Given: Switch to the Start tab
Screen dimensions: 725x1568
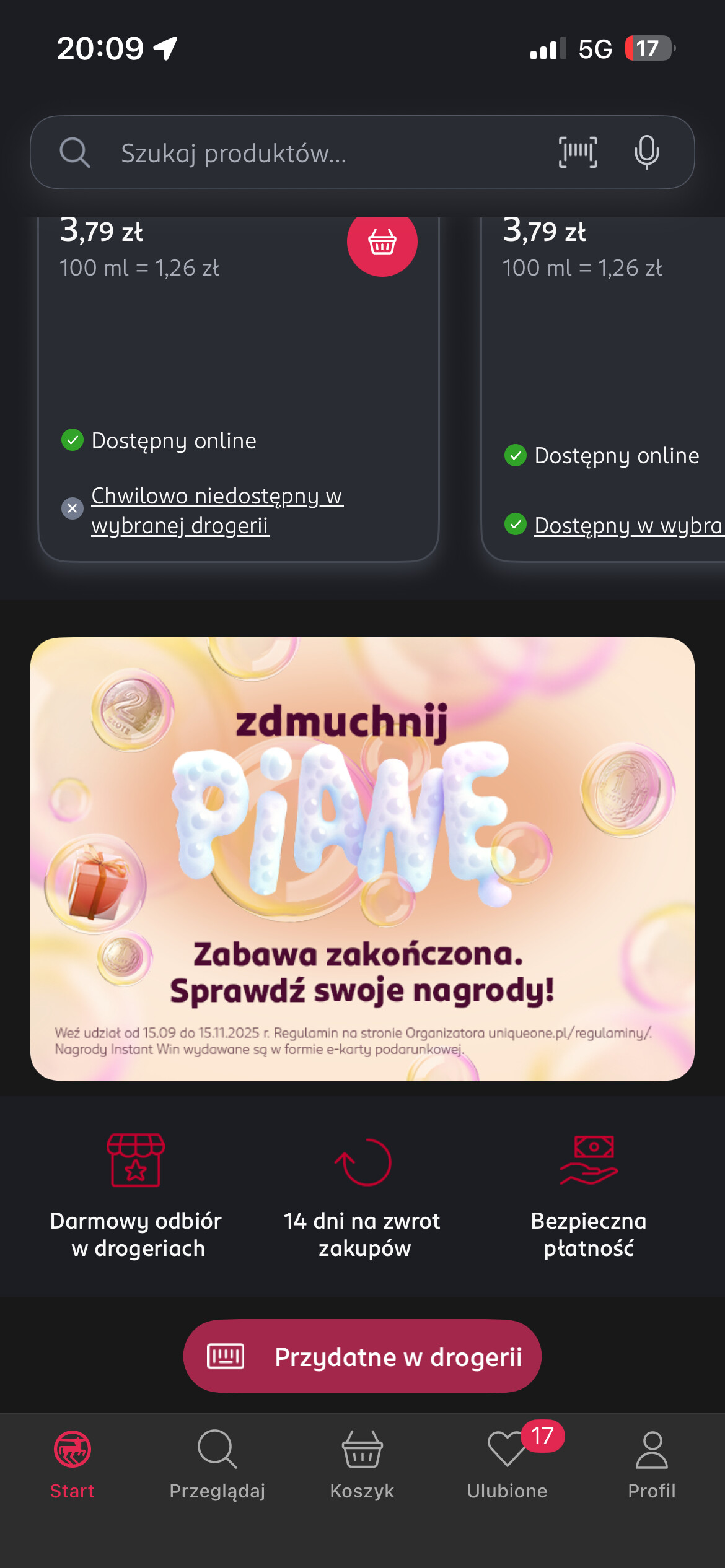Looking at the screenshot, I should 72,1464.
